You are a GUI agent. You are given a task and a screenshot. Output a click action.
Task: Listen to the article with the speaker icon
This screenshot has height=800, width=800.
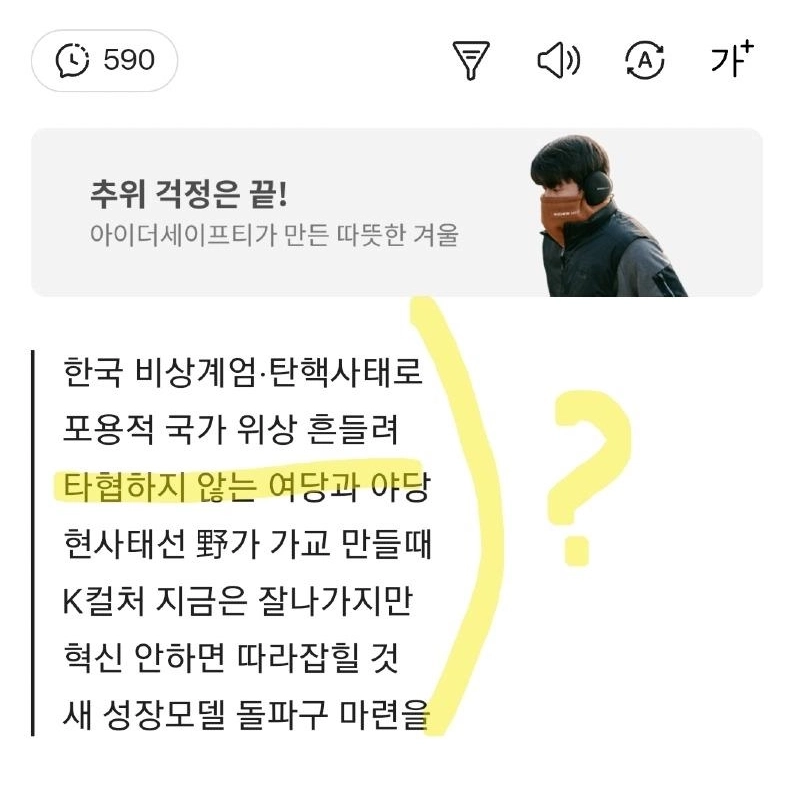point(558,62)
